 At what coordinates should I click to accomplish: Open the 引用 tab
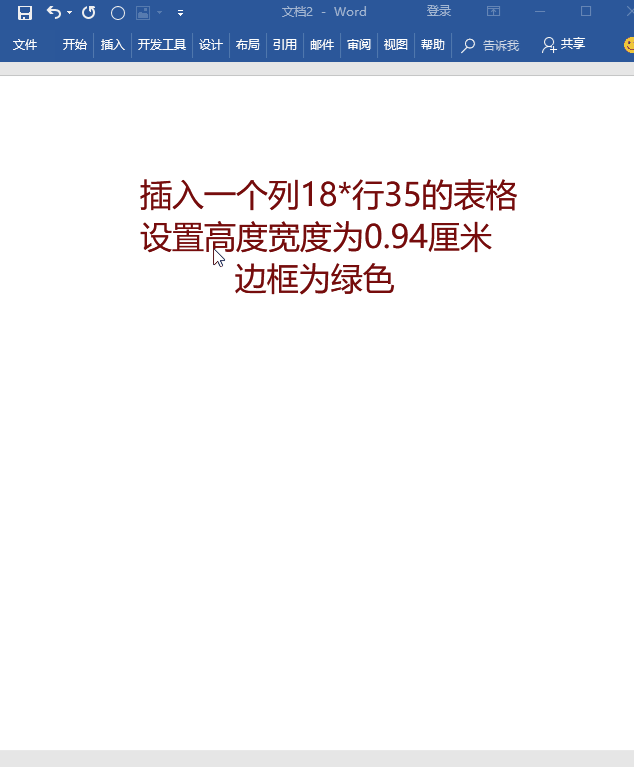tap(285, 45)
